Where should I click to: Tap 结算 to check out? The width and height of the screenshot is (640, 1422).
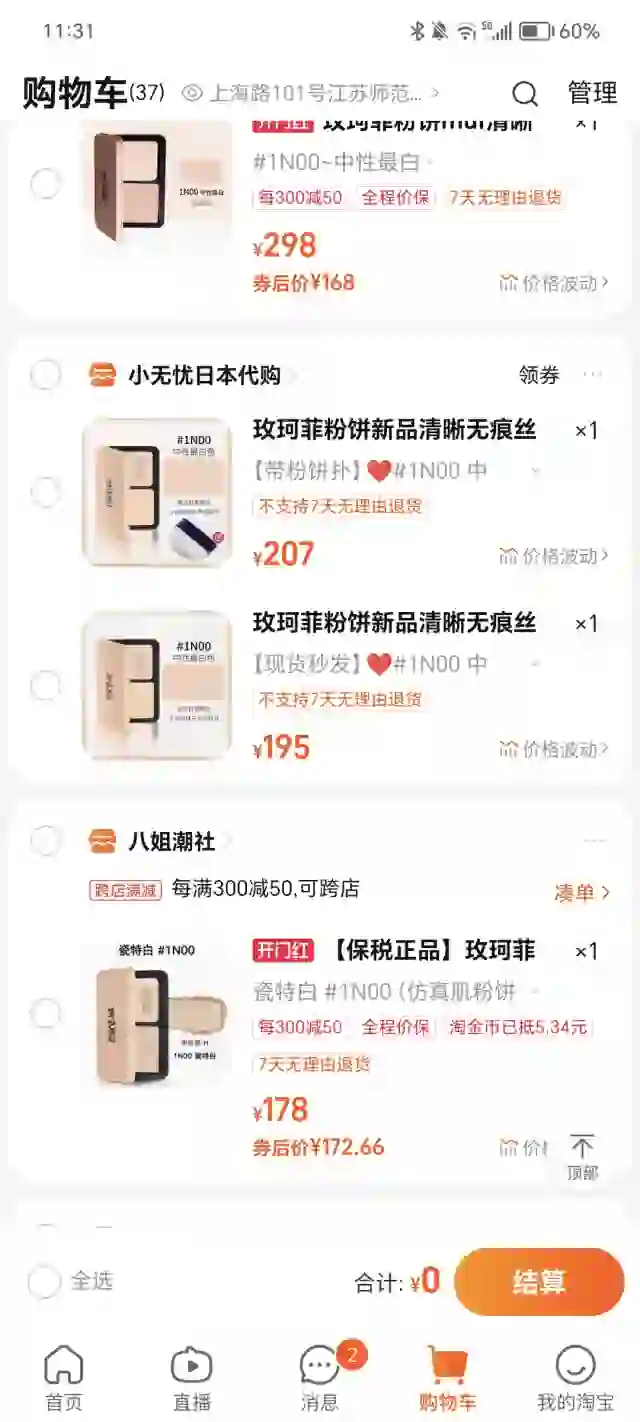coord(539,1282)
